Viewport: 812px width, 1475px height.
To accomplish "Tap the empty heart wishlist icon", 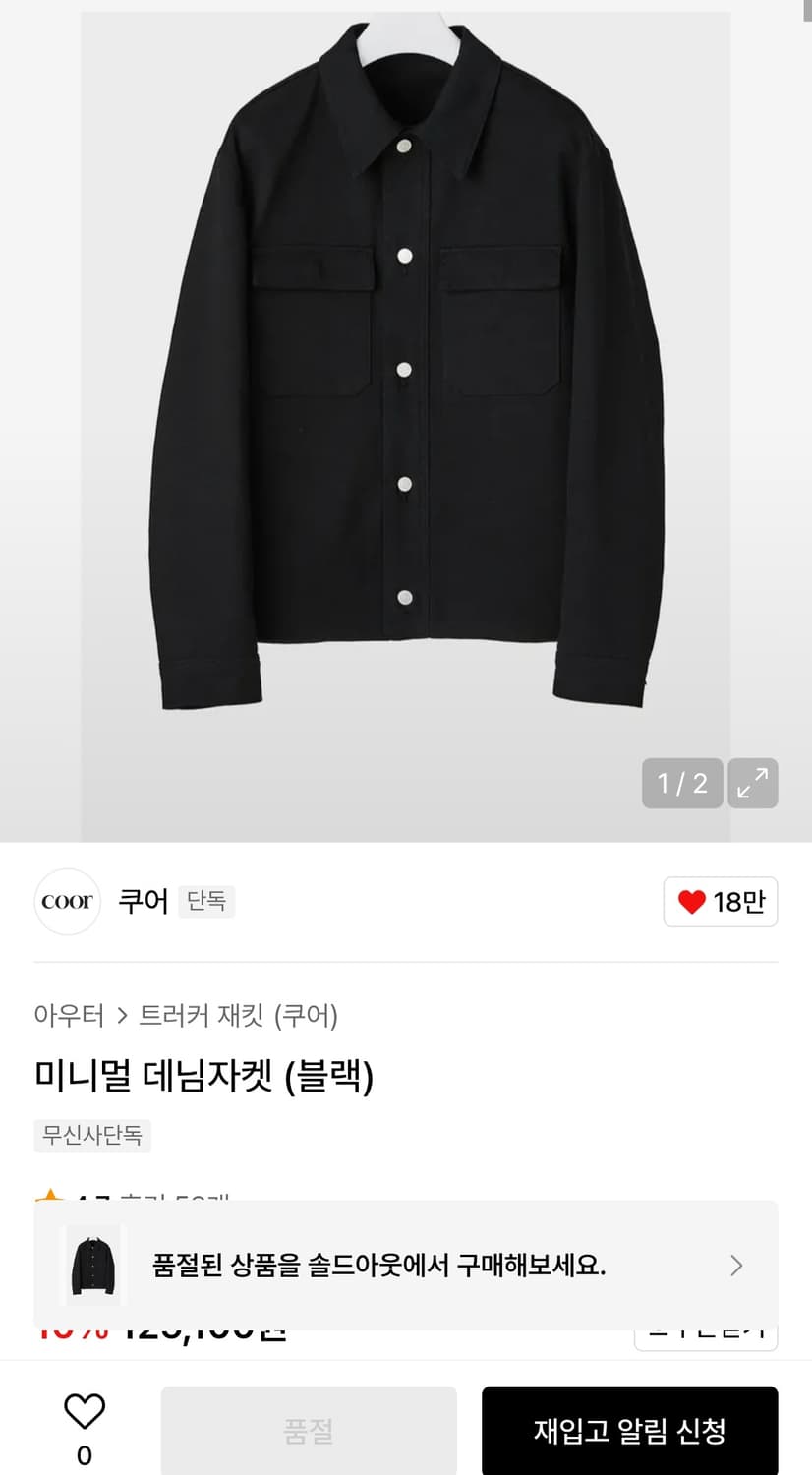I will (84, 1408).
